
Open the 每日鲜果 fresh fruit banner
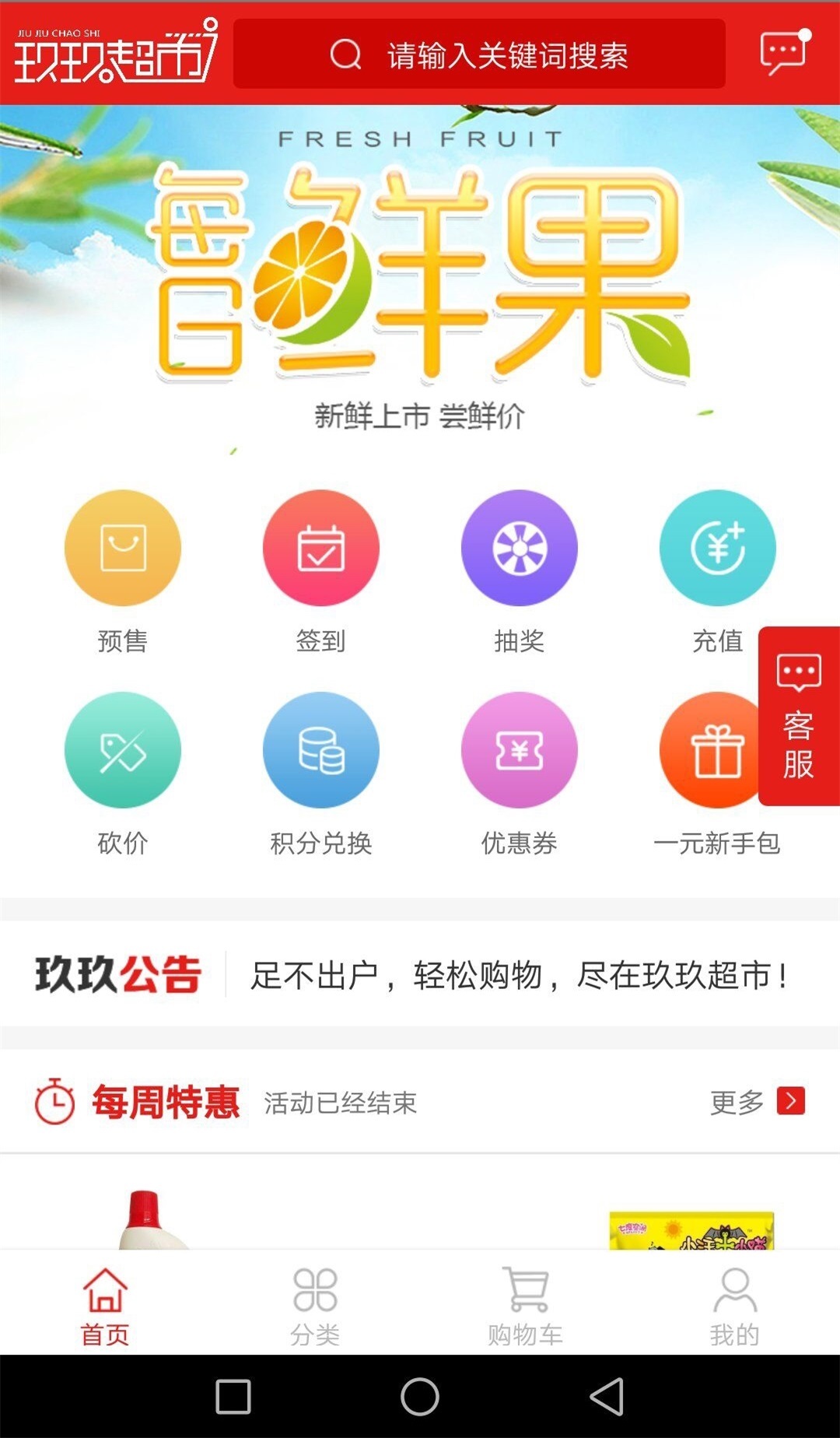click(420, 280)
